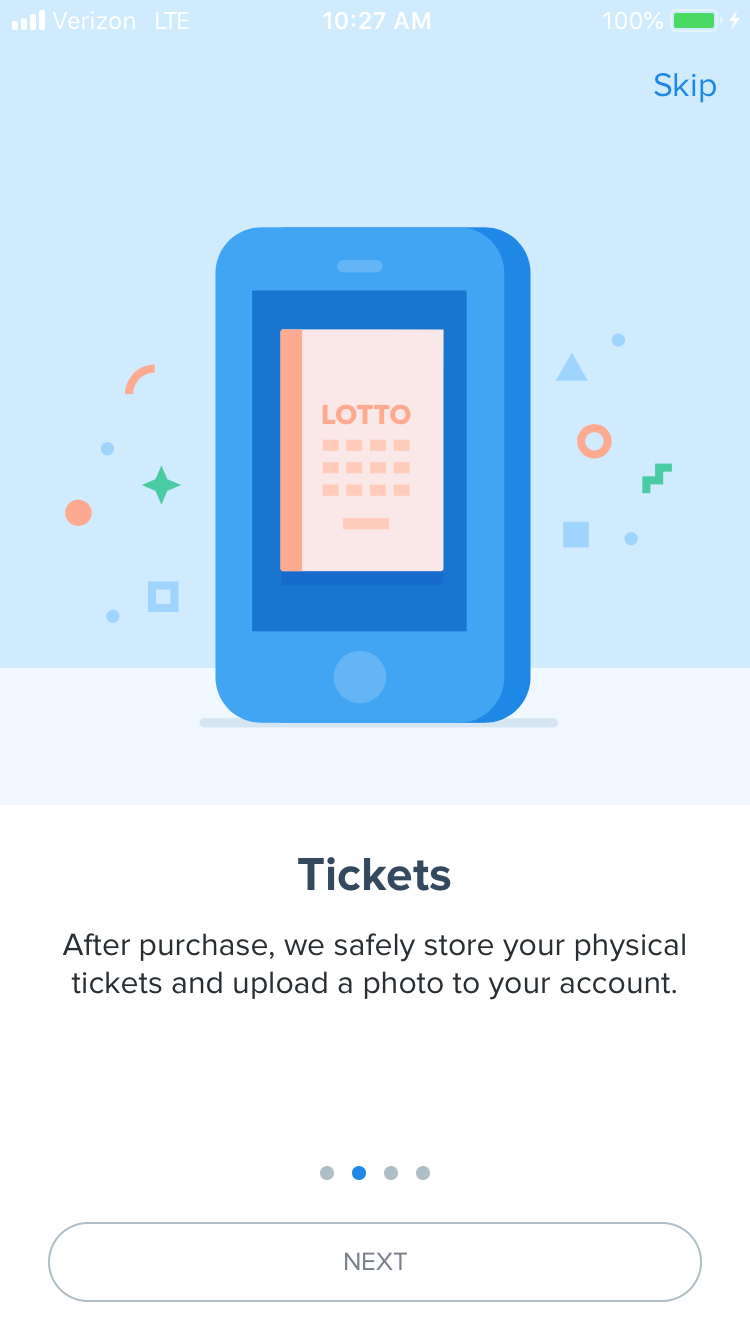Jump to the first page indicator dot
The image size is (750, 1334).
tap(327, 1173)
